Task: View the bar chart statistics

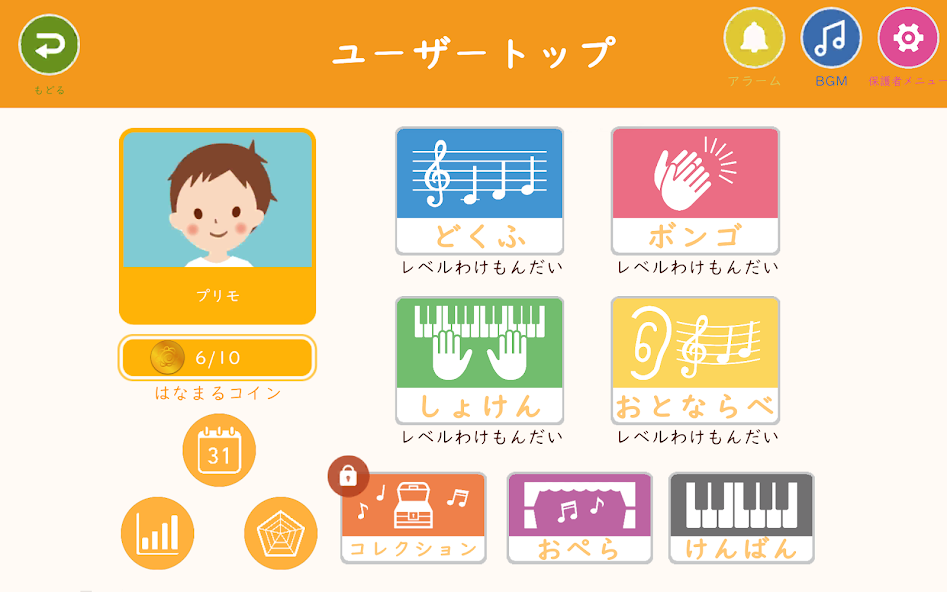Action: pyautogui.click(x=158, y=533)
